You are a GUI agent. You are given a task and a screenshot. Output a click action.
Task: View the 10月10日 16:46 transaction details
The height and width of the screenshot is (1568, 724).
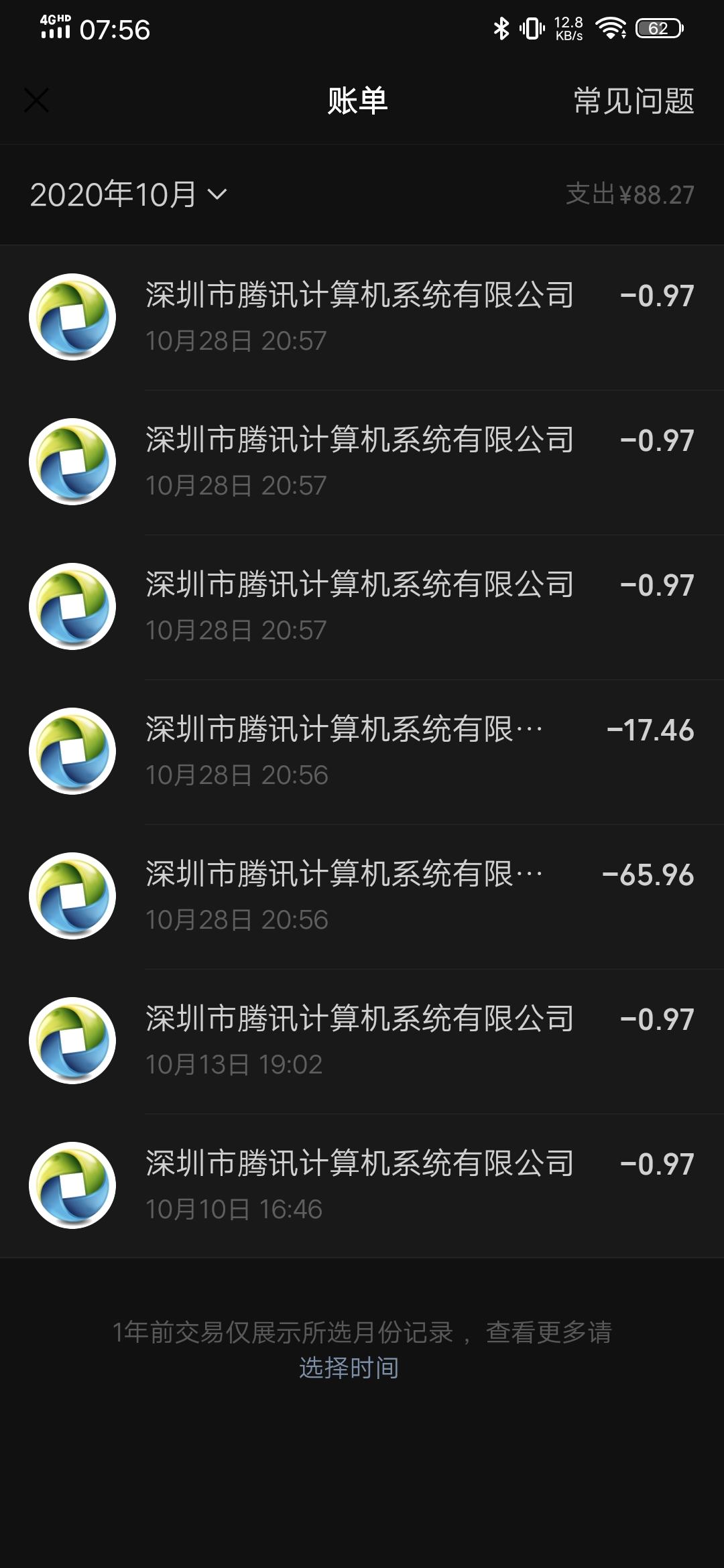pyautogui.click(x=362, y=1186)
